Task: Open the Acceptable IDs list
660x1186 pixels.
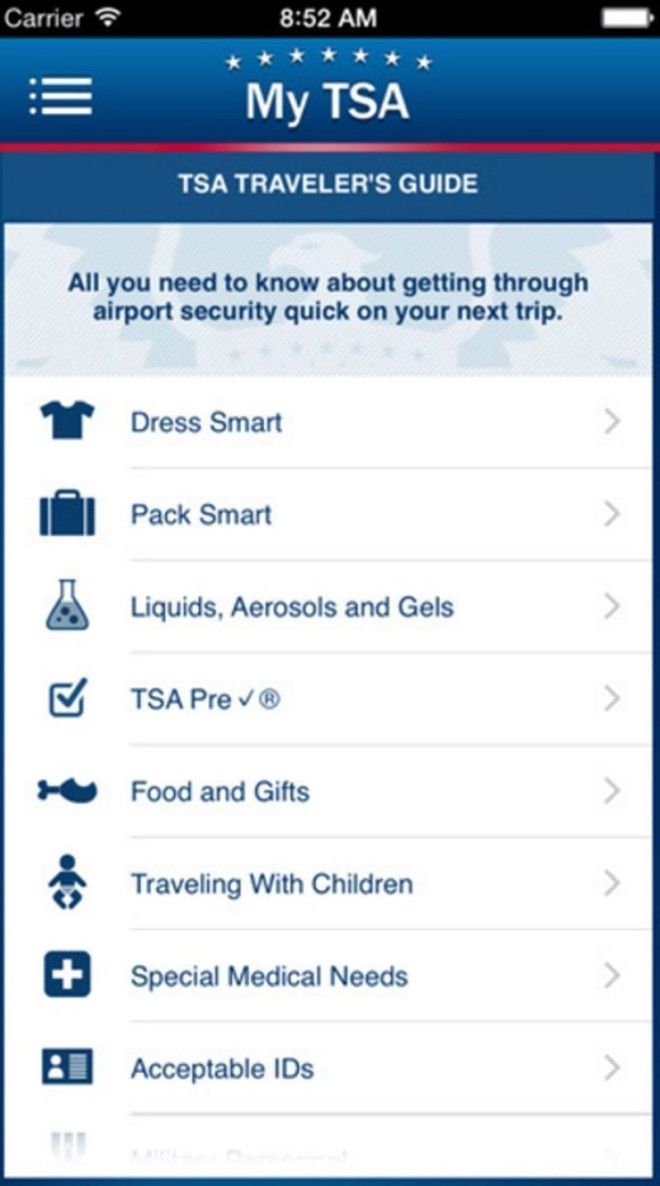Action: pos(330,1069)
